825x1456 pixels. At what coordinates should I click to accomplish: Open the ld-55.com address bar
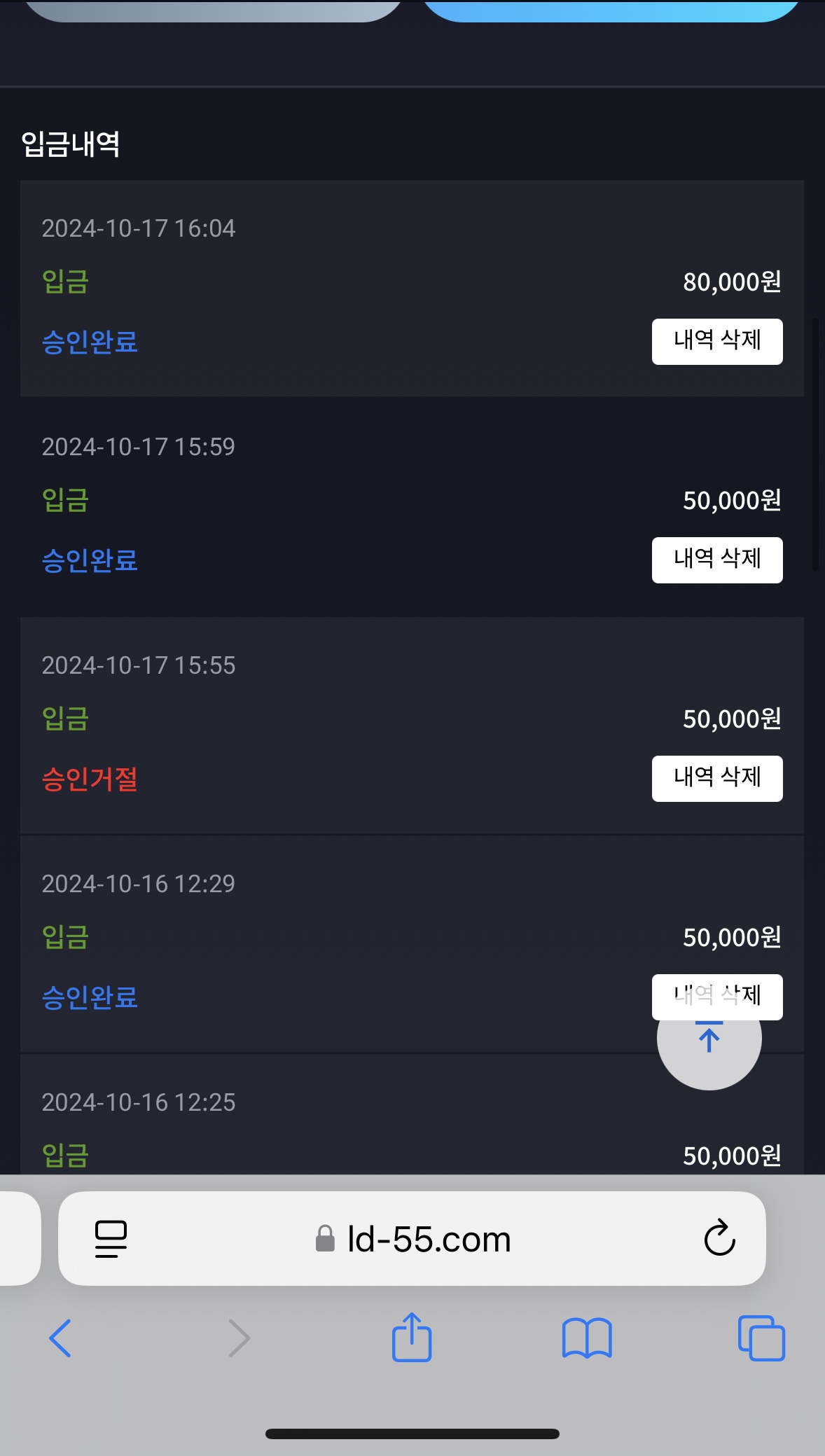[413, 1239]
